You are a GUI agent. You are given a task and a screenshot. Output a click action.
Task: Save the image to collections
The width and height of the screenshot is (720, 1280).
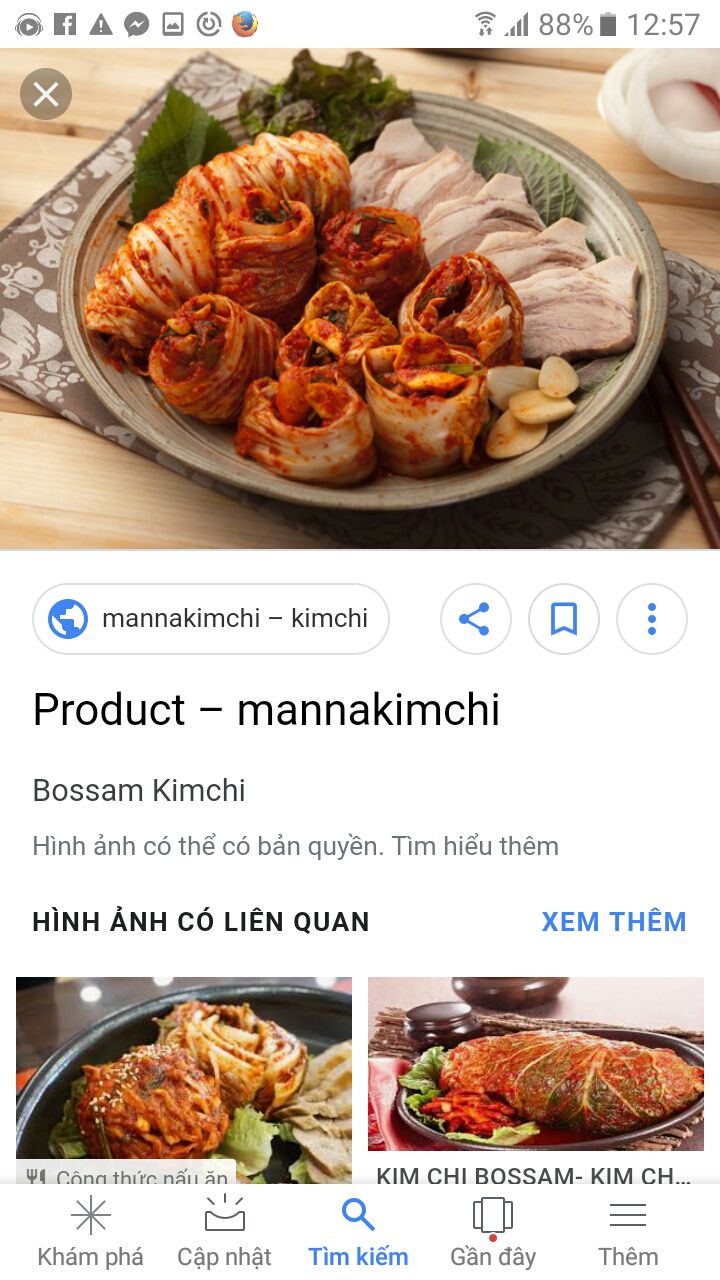click(x=564, y=619)
